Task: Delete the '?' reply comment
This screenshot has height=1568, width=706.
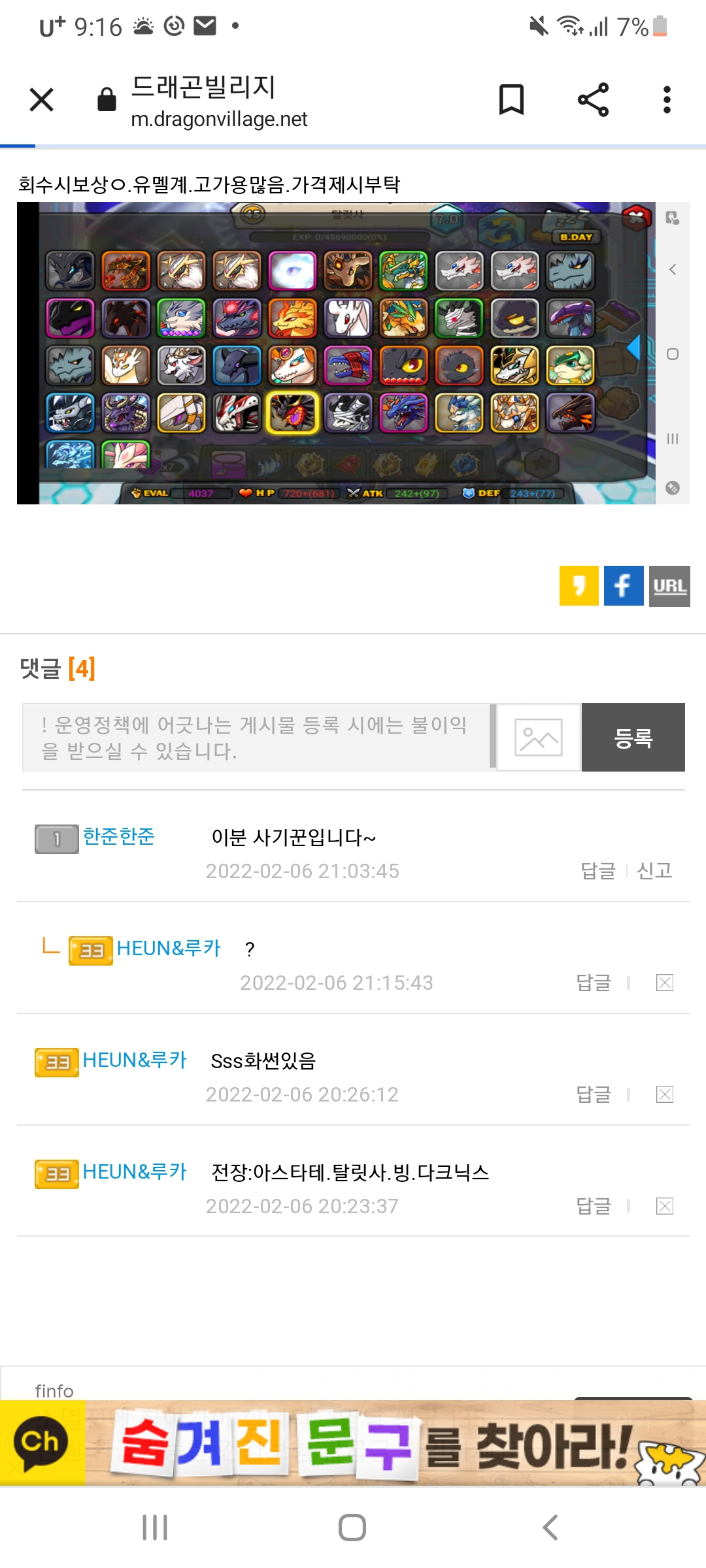Action: pos(665,983)
